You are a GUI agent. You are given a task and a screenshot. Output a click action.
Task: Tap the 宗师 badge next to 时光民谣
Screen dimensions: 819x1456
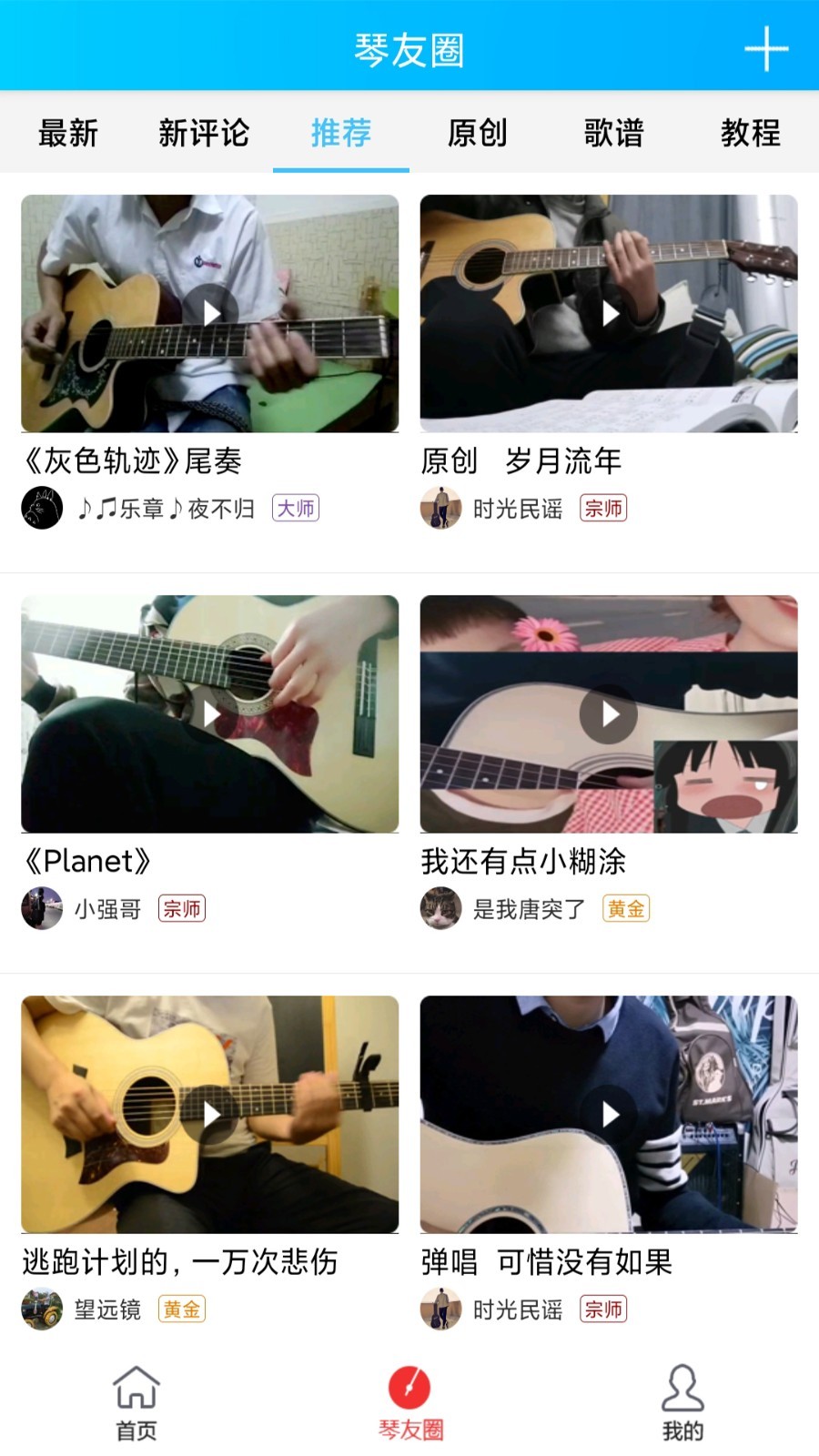pos(604,508)
